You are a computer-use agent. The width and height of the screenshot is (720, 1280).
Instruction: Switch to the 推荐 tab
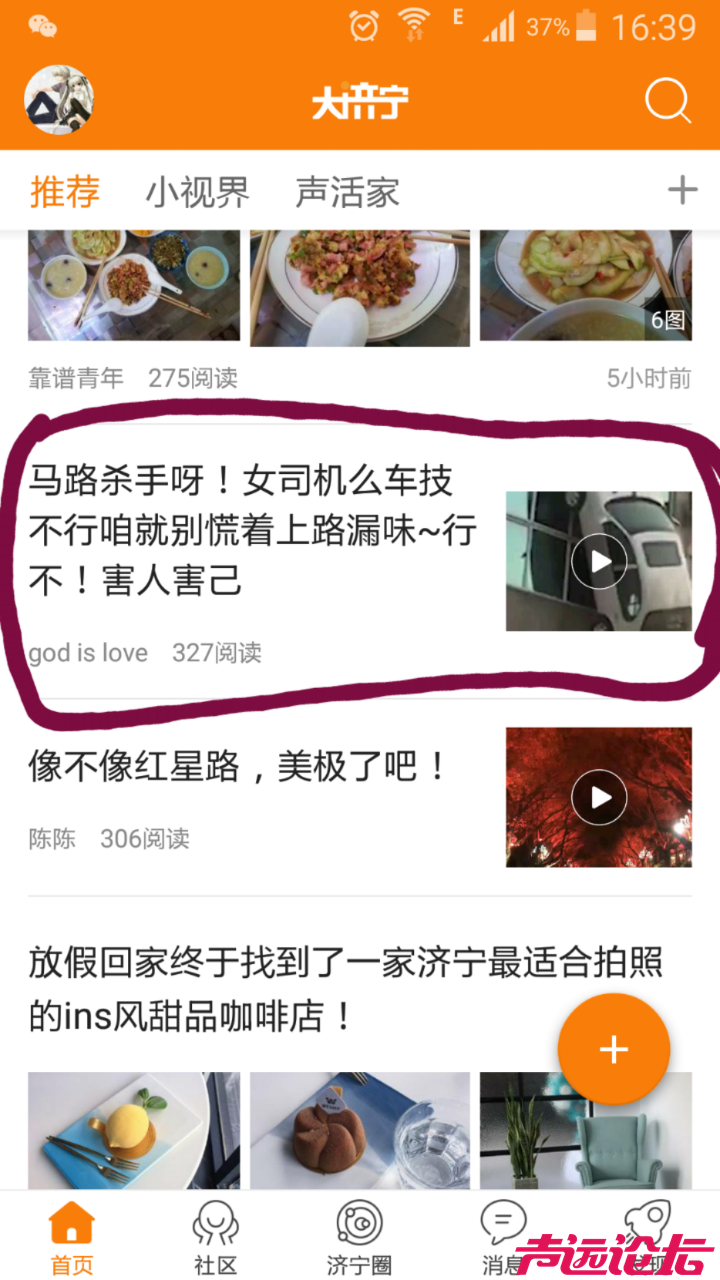click(x=65, y=191)
